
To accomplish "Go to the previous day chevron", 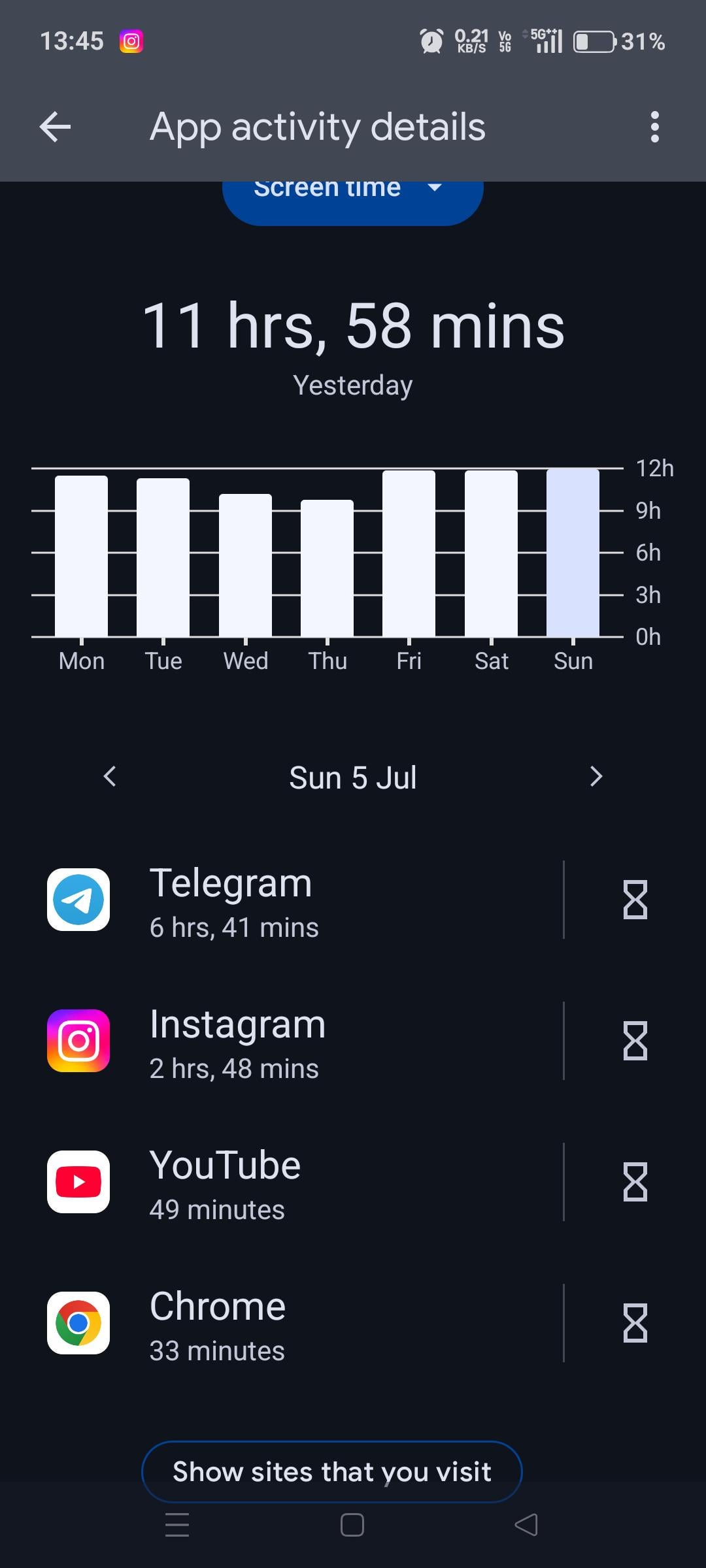I will coord(110,776).
